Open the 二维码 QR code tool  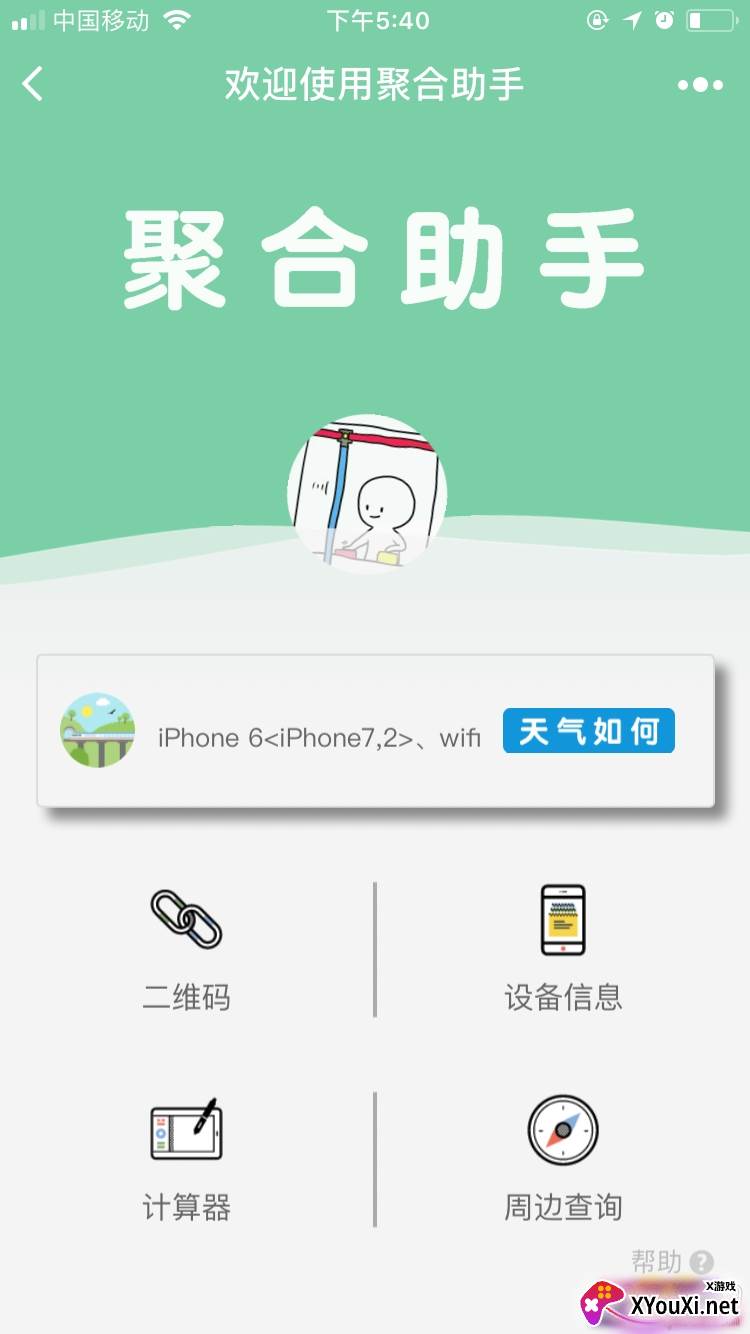[187, 949]
